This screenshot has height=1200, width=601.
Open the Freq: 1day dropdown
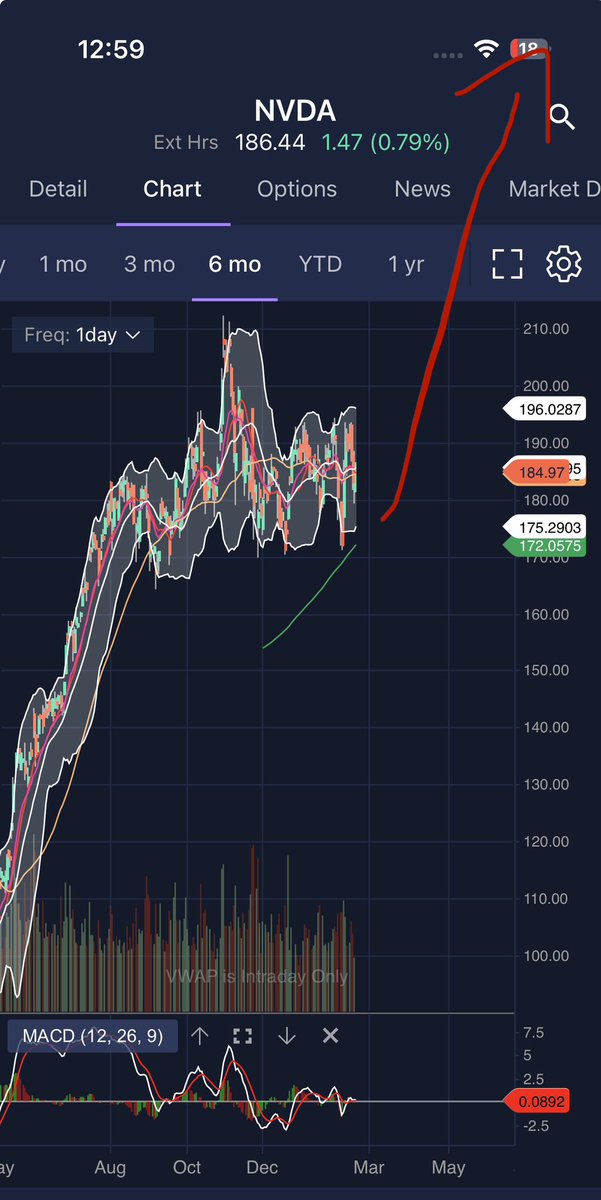pyautogui.click(x=83, y=335)
